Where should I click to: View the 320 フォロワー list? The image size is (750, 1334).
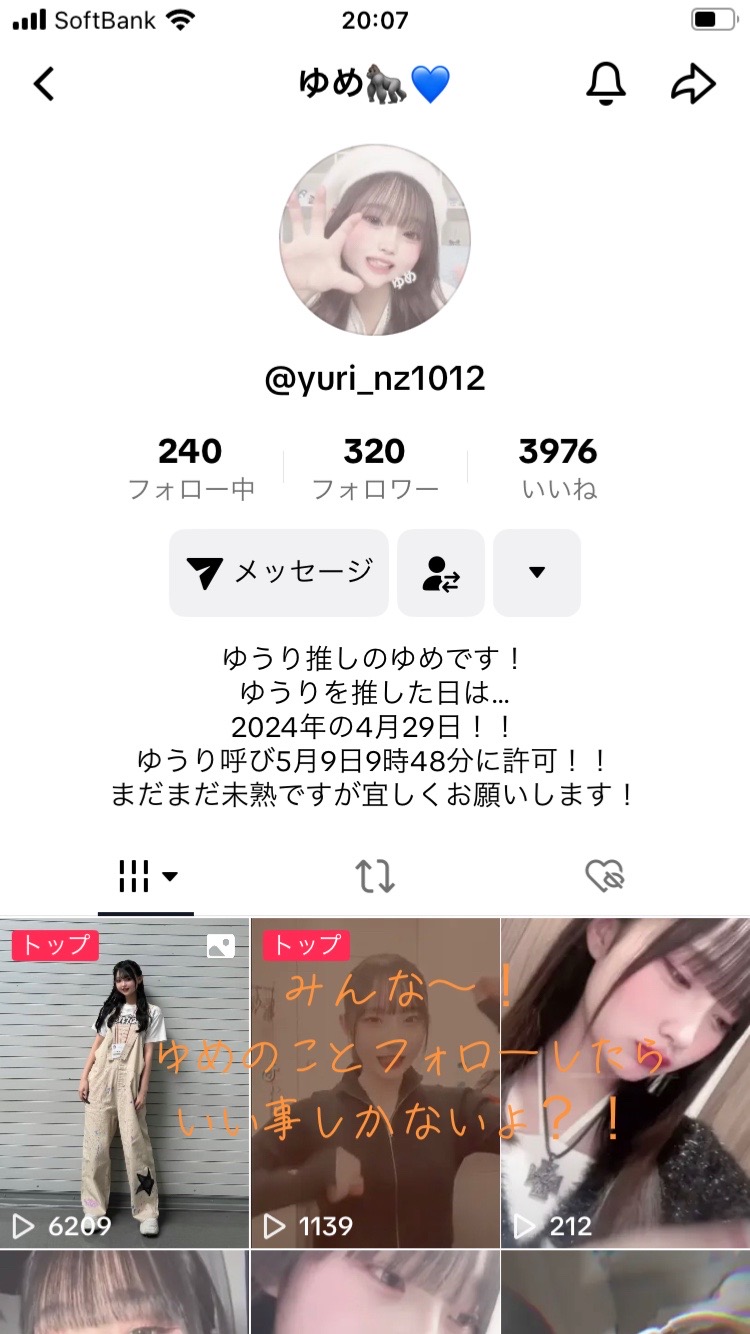(x=374, y=468)
